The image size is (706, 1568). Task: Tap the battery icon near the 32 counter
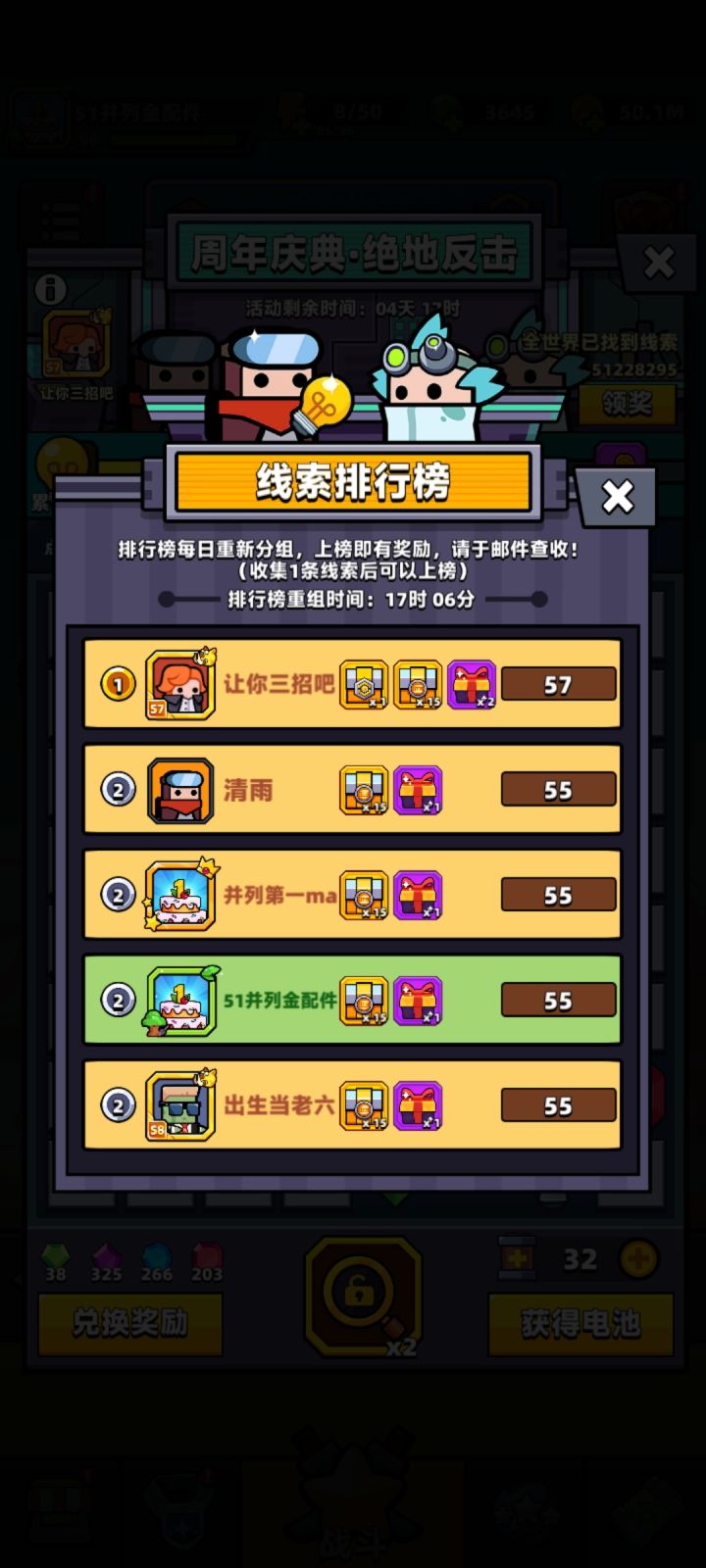point(520,1258)
